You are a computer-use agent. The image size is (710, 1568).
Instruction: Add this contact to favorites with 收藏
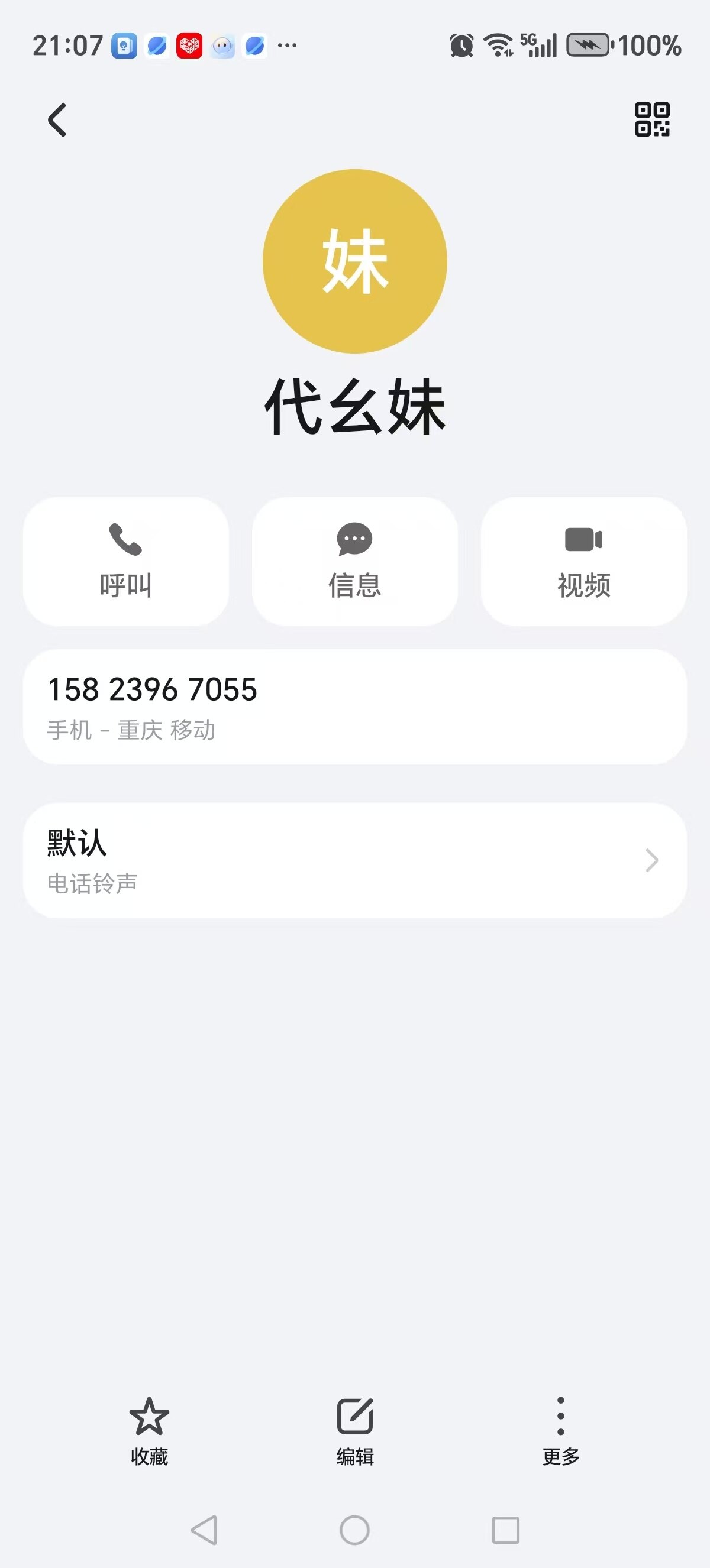[x=149, y=1430]
